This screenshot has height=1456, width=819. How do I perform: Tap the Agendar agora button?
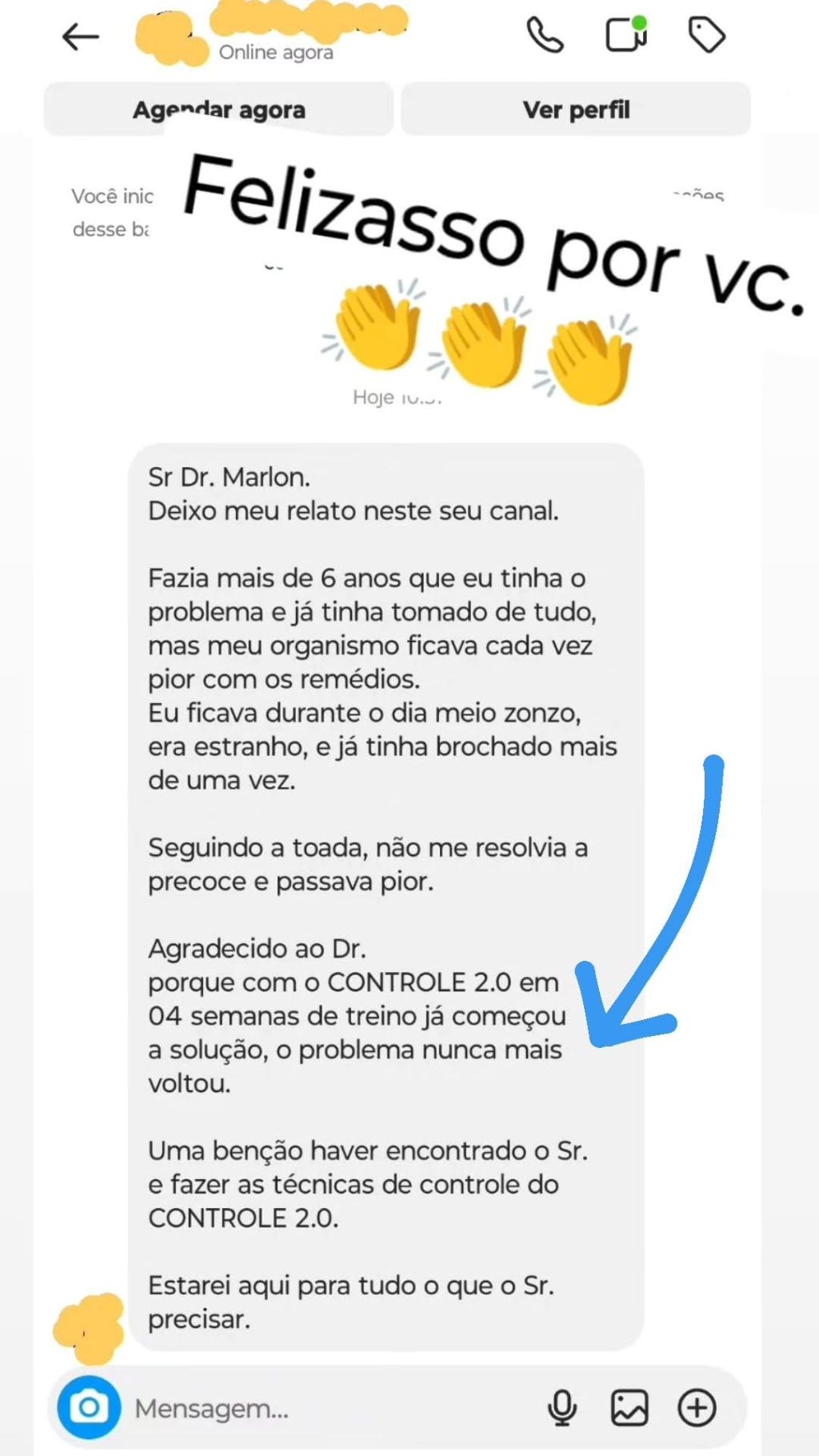pos(218,110)
